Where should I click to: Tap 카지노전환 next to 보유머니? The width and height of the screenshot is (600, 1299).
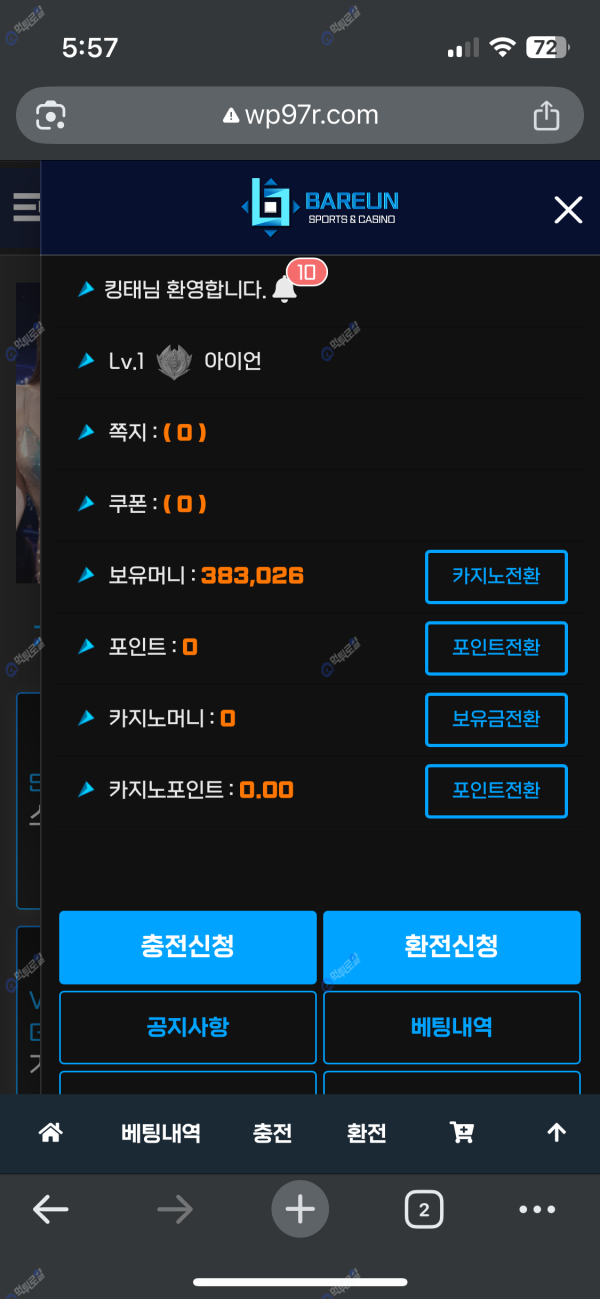pyautogui.click(x=496, y=576)
